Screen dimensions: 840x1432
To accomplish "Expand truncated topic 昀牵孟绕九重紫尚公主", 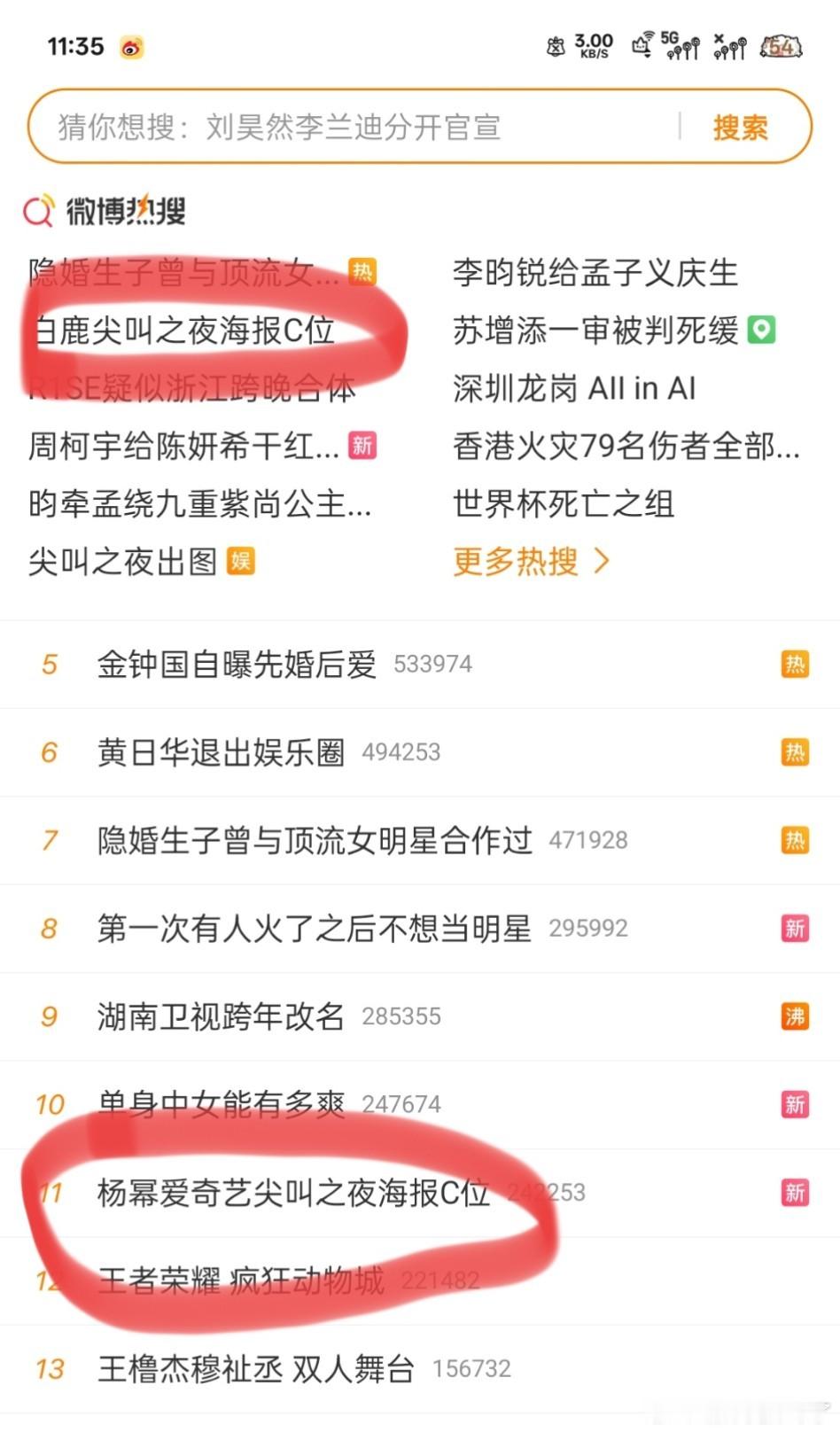I will pyautogui.click(x=198, y=504).
